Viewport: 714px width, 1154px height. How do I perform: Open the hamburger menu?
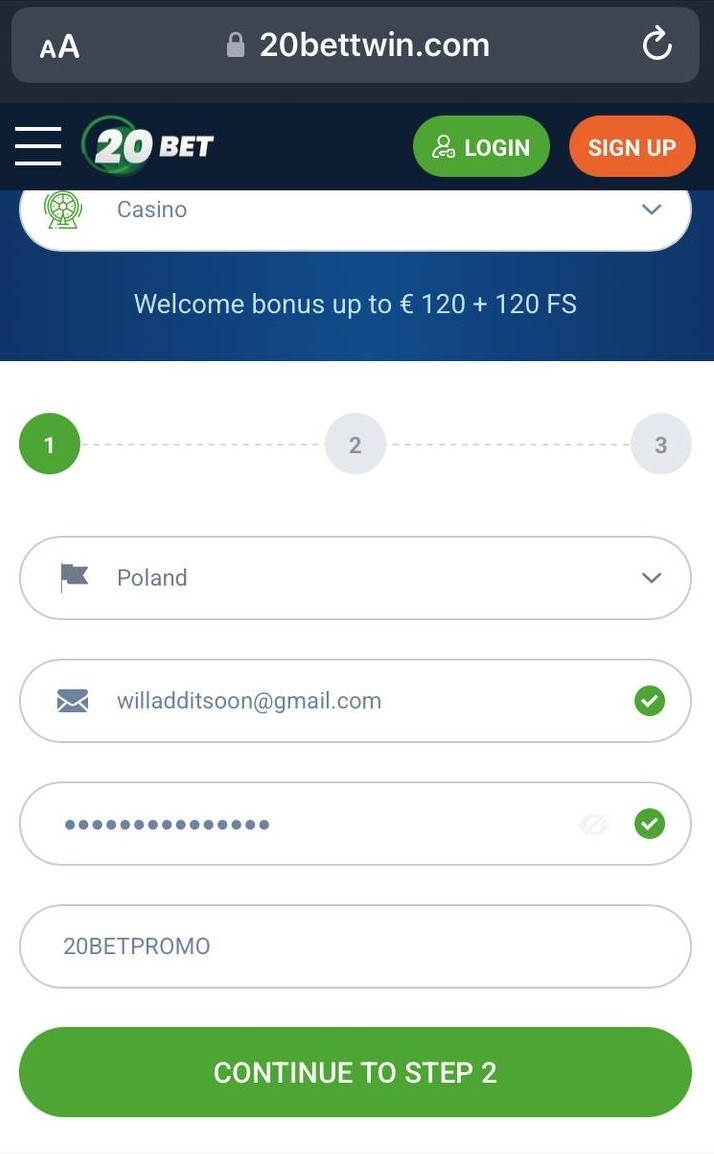coord(38,146)
